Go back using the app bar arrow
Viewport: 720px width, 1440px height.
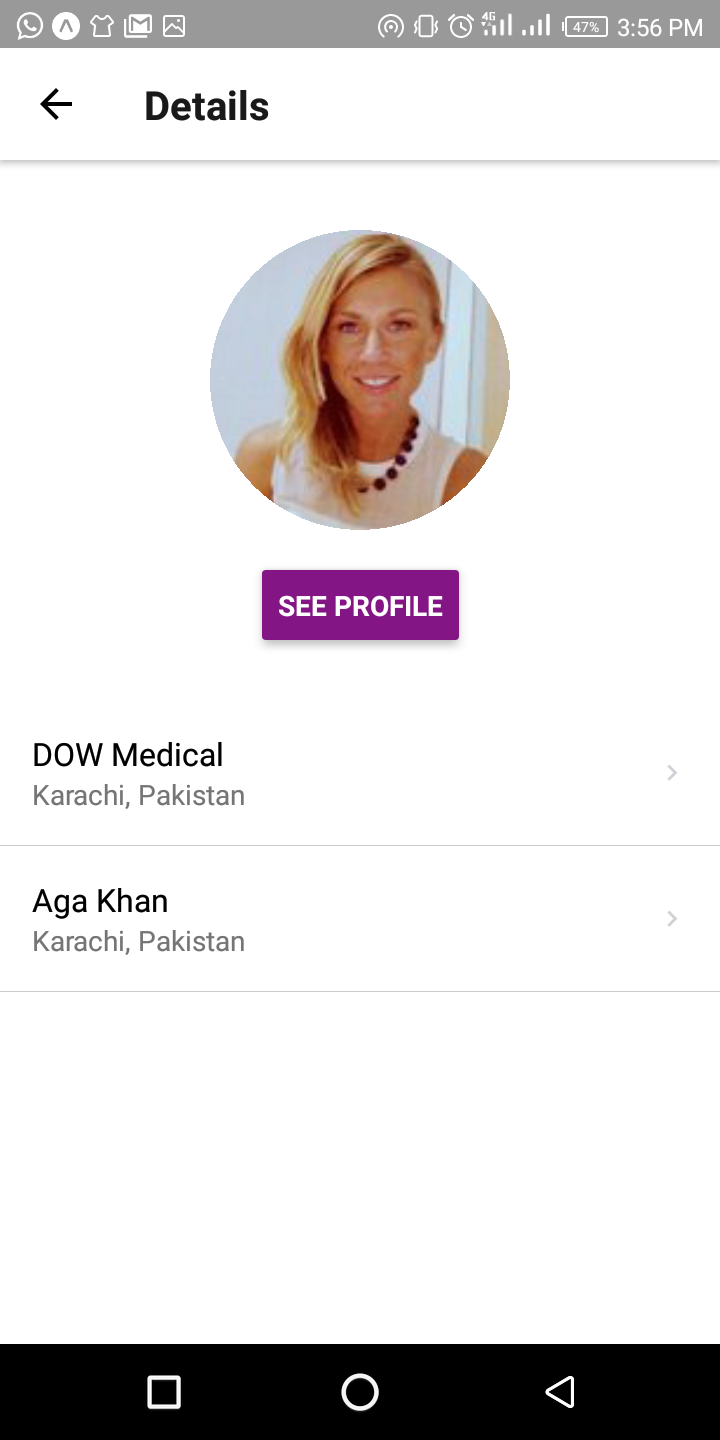(x=56, y=105)
